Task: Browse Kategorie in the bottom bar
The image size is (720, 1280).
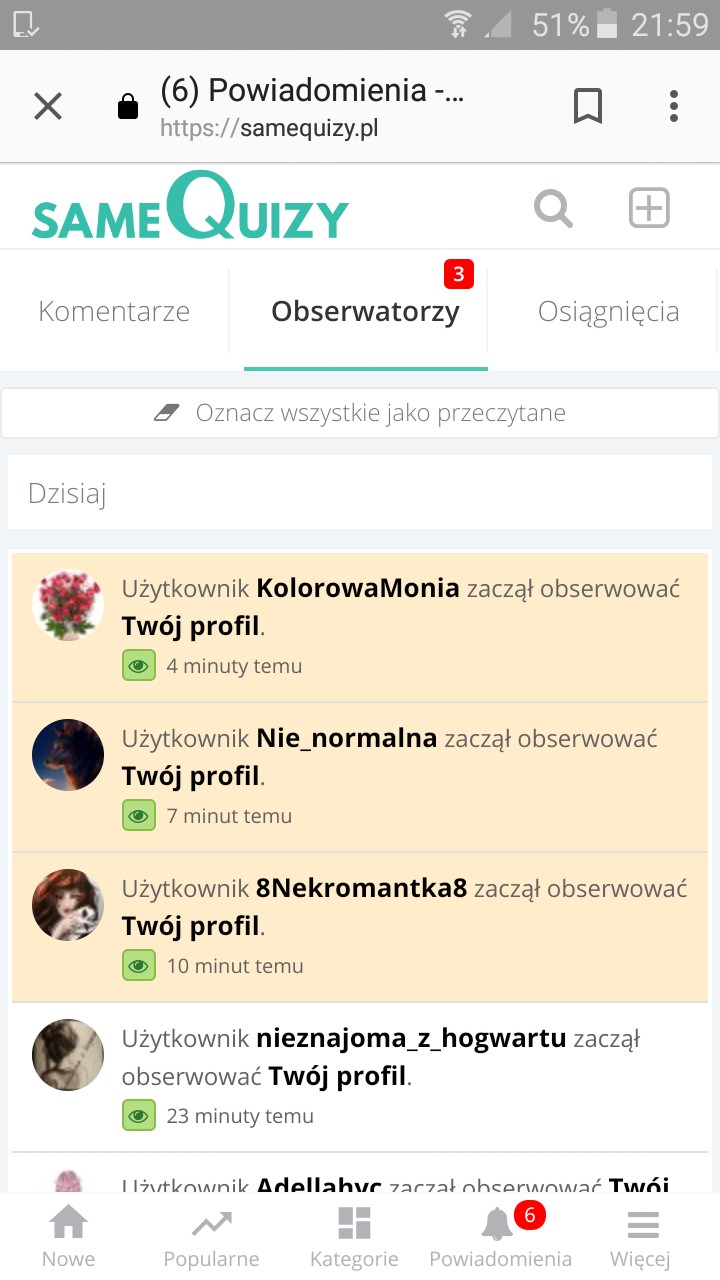Action: (354, 1237)
